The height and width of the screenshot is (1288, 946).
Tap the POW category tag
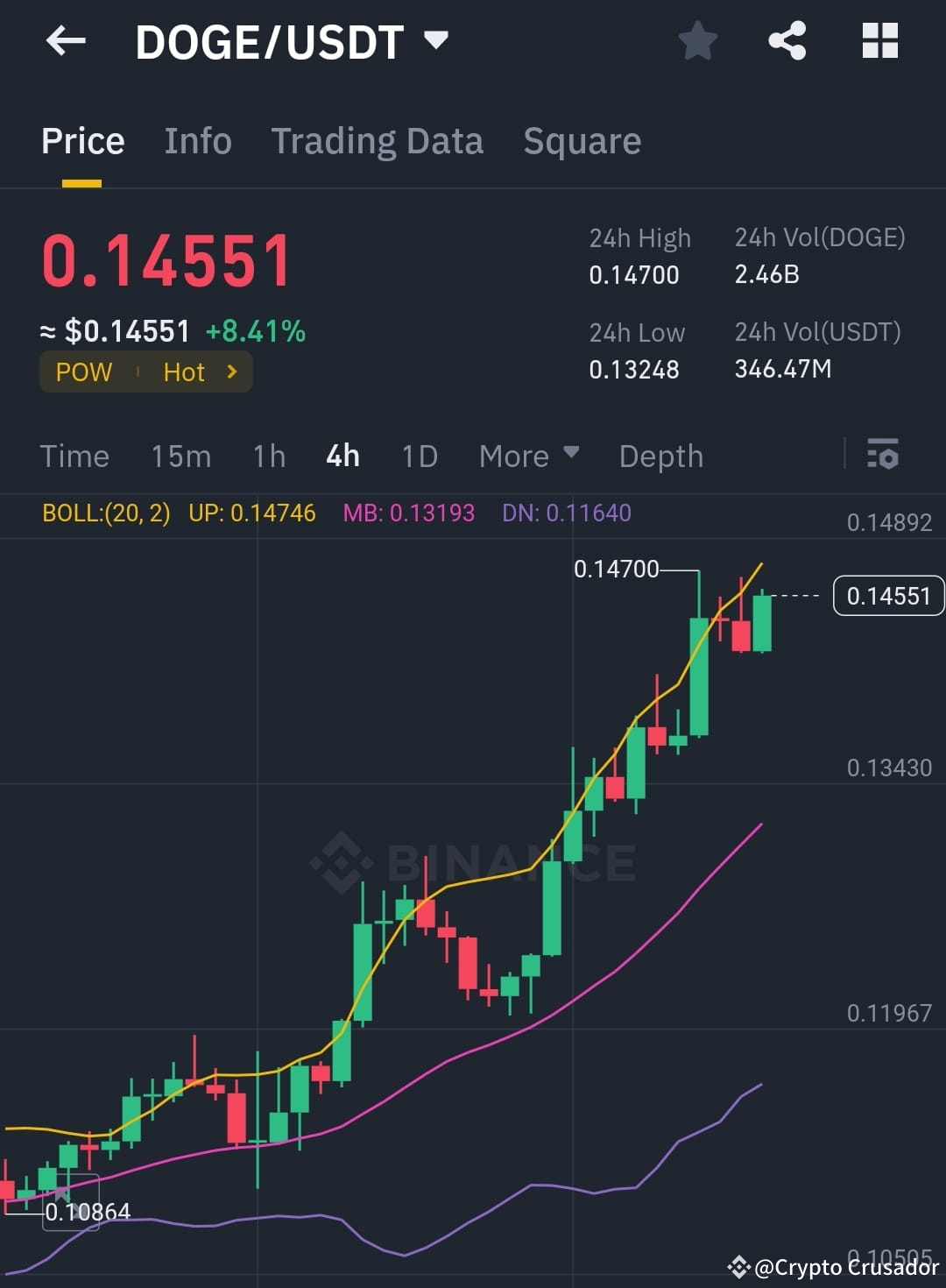click(82, 372)
